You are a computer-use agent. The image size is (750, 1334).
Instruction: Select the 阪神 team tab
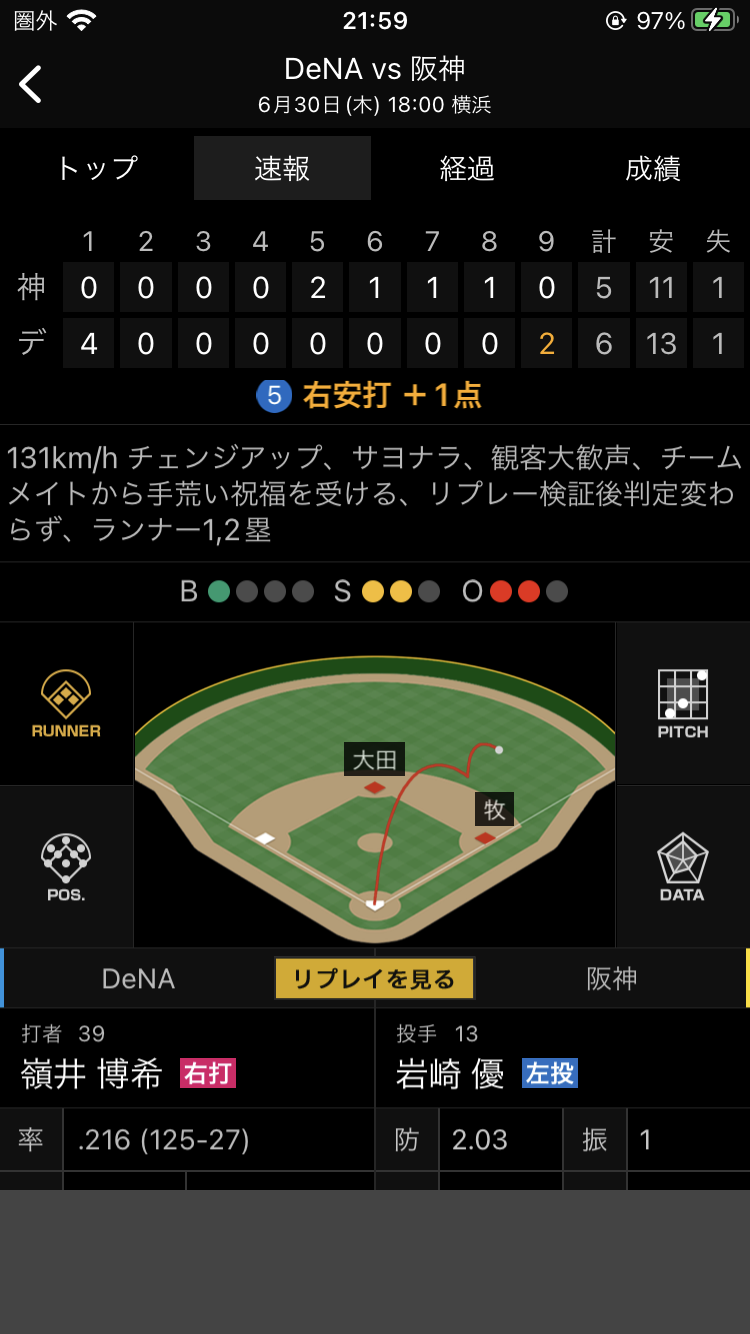tap(611, 978)
